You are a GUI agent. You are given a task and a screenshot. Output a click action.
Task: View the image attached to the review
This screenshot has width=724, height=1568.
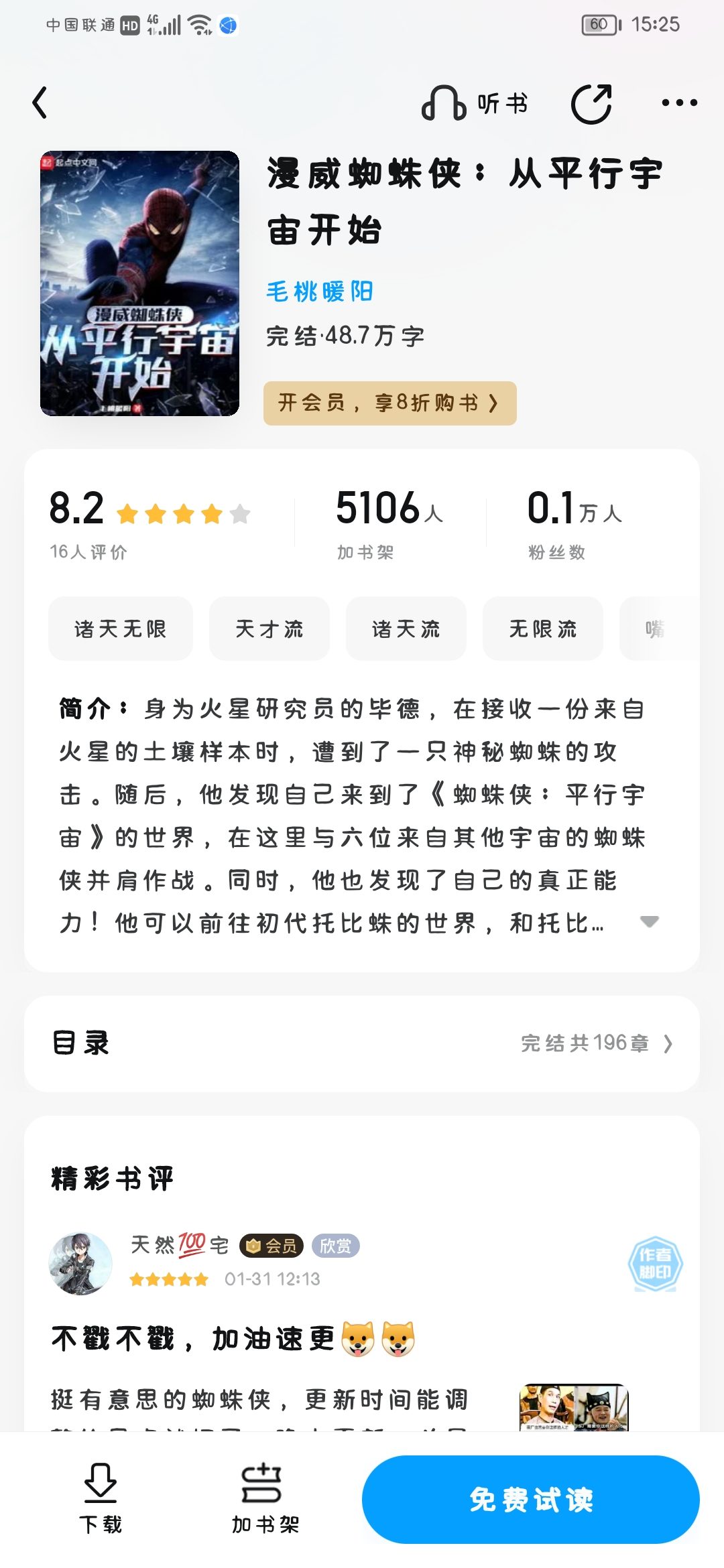pos(574,1406)
